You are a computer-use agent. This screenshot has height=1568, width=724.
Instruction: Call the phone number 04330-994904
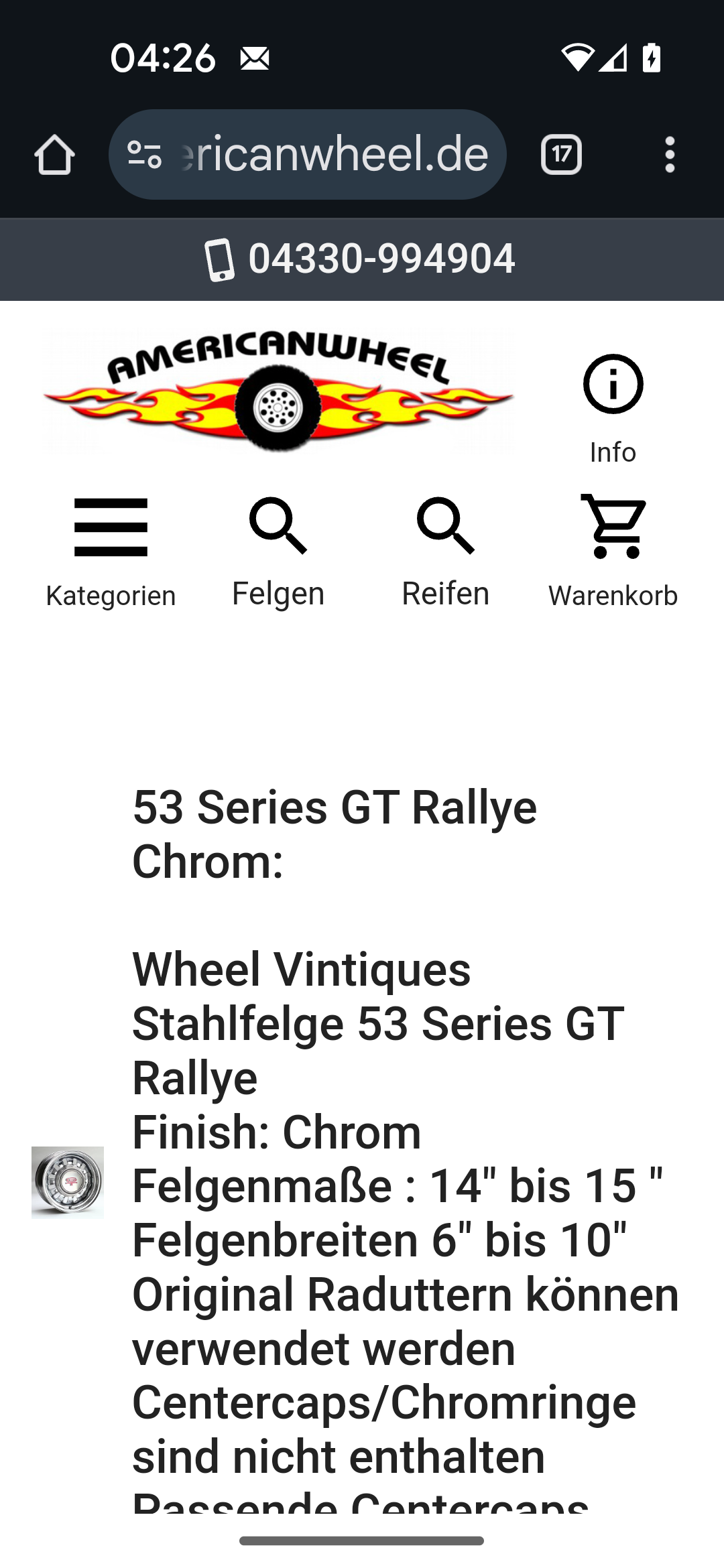pyautogui.click(x=361, y=259)
